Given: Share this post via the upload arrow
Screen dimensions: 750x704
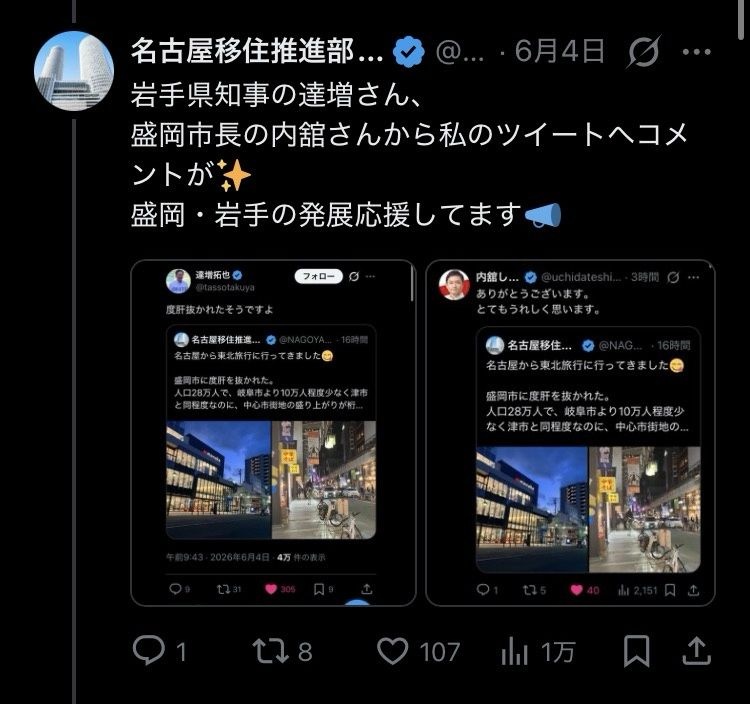Looking at the screenshot, I should [697, 651].
